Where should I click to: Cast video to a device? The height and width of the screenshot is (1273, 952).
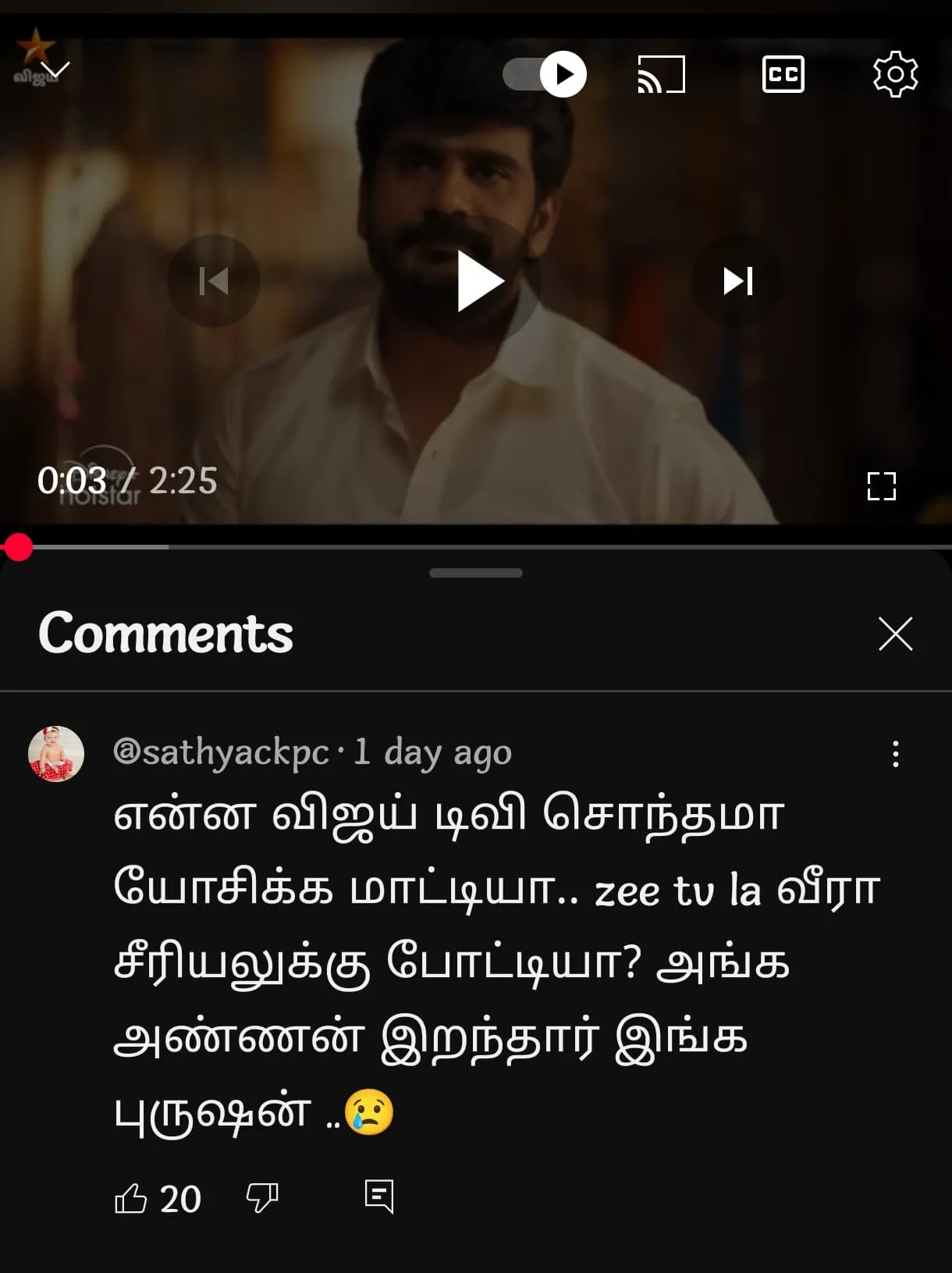[661, 74]
